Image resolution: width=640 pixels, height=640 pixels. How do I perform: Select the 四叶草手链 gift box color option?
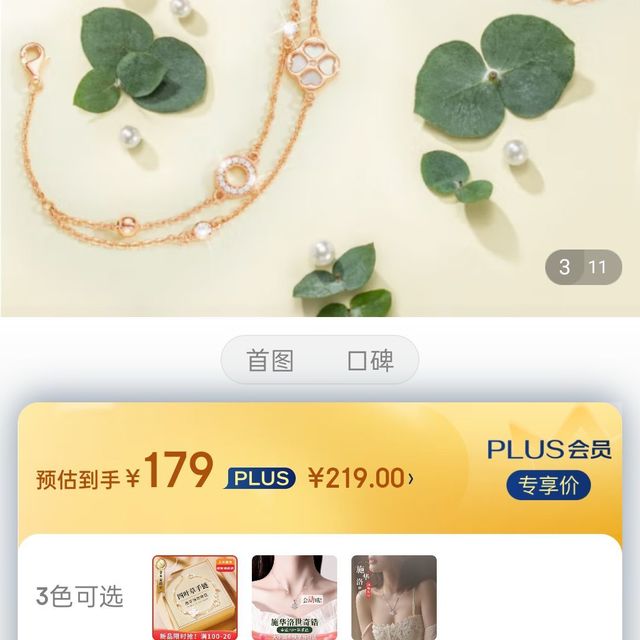coord(195,597)
